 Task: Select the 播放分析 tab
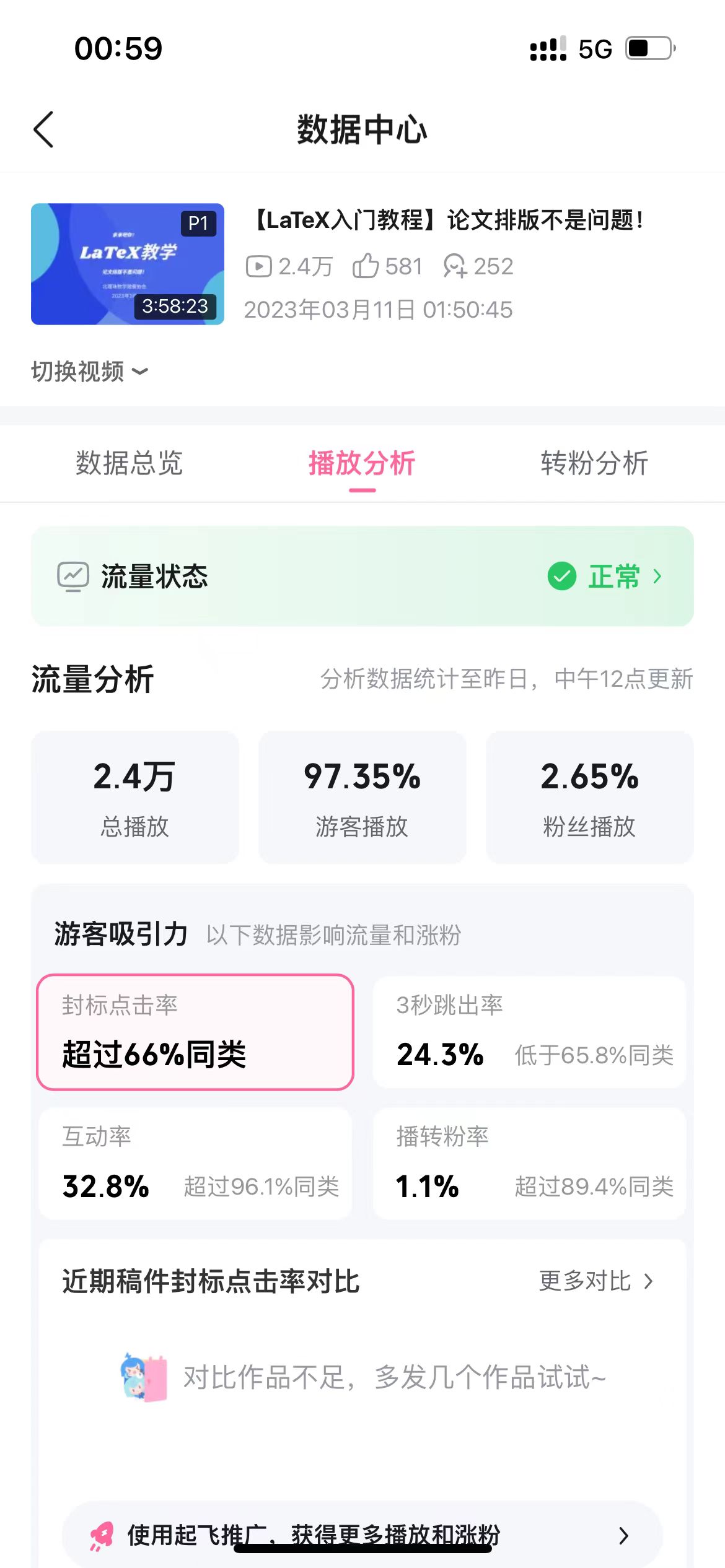[x=362, y=463]
